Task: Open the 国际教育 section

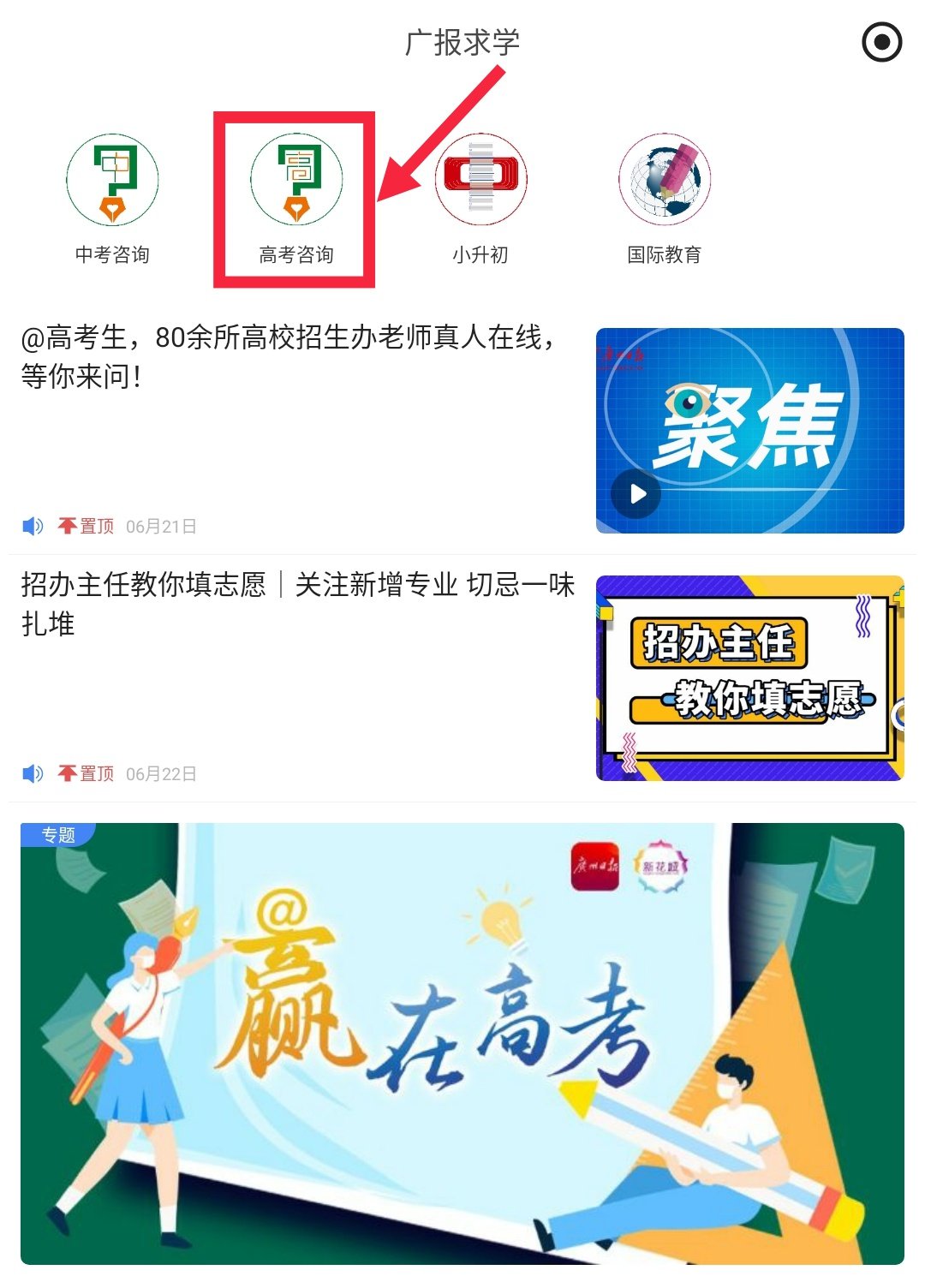Action: pos(665,197)
